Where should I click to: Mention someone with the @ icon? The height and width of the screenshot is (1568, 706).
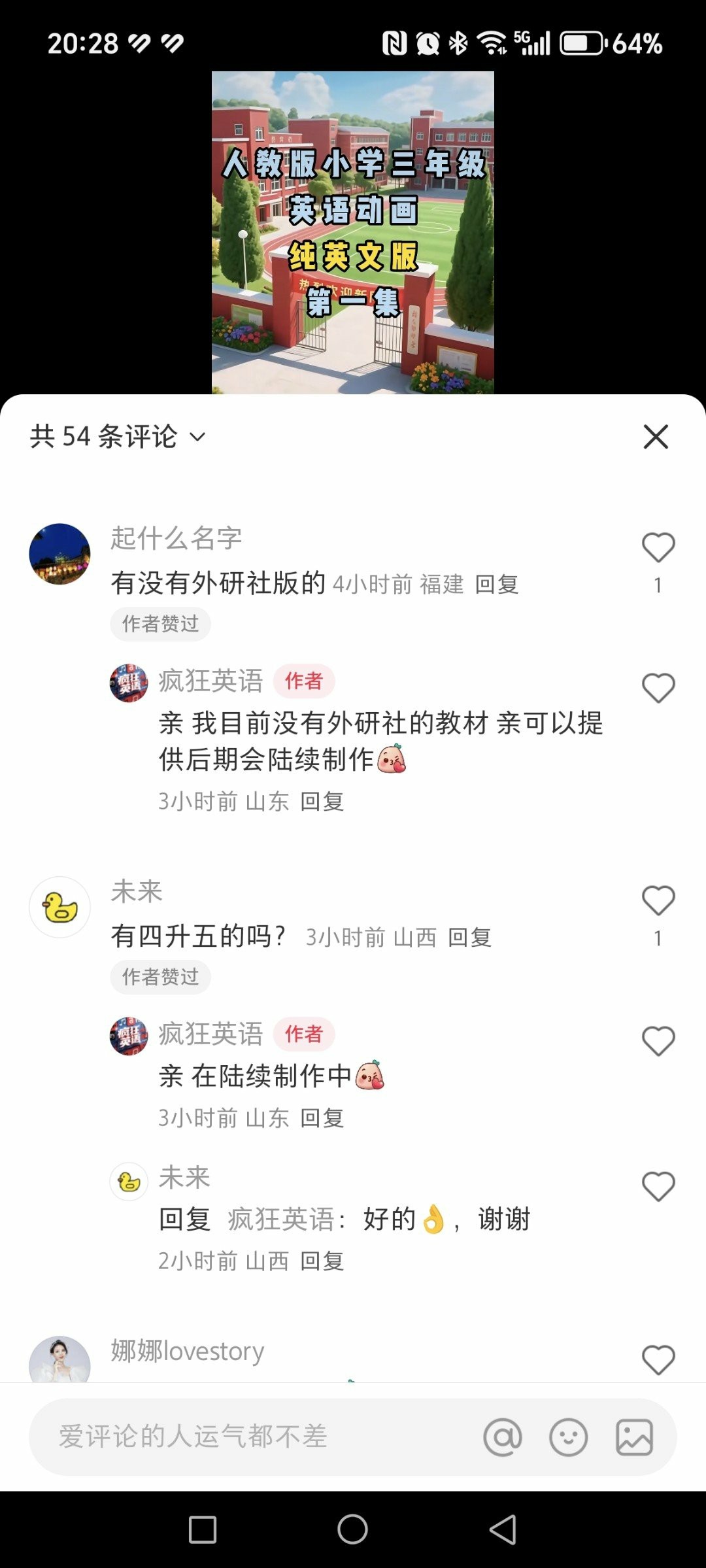pos(502,1437)
